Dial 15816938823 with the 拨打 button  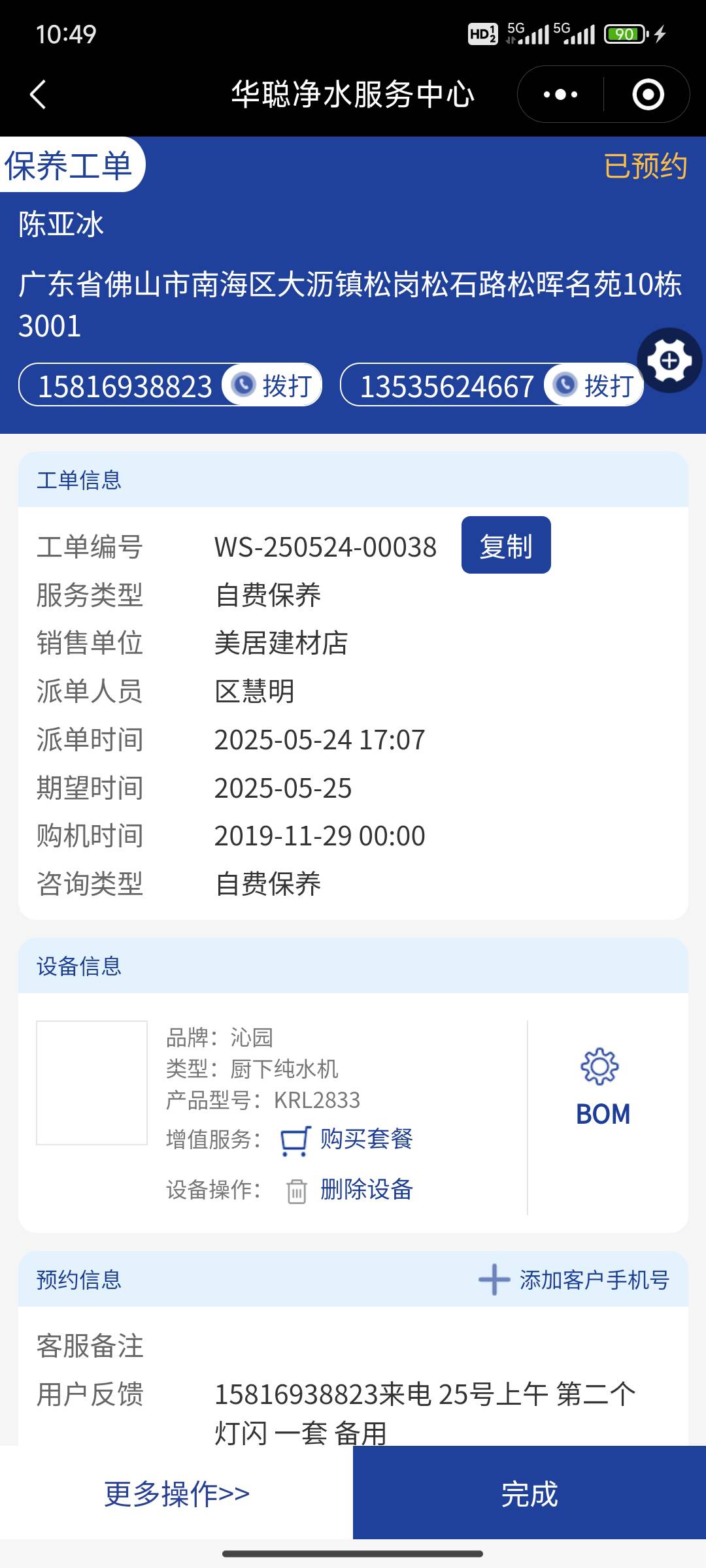[272, 385]
